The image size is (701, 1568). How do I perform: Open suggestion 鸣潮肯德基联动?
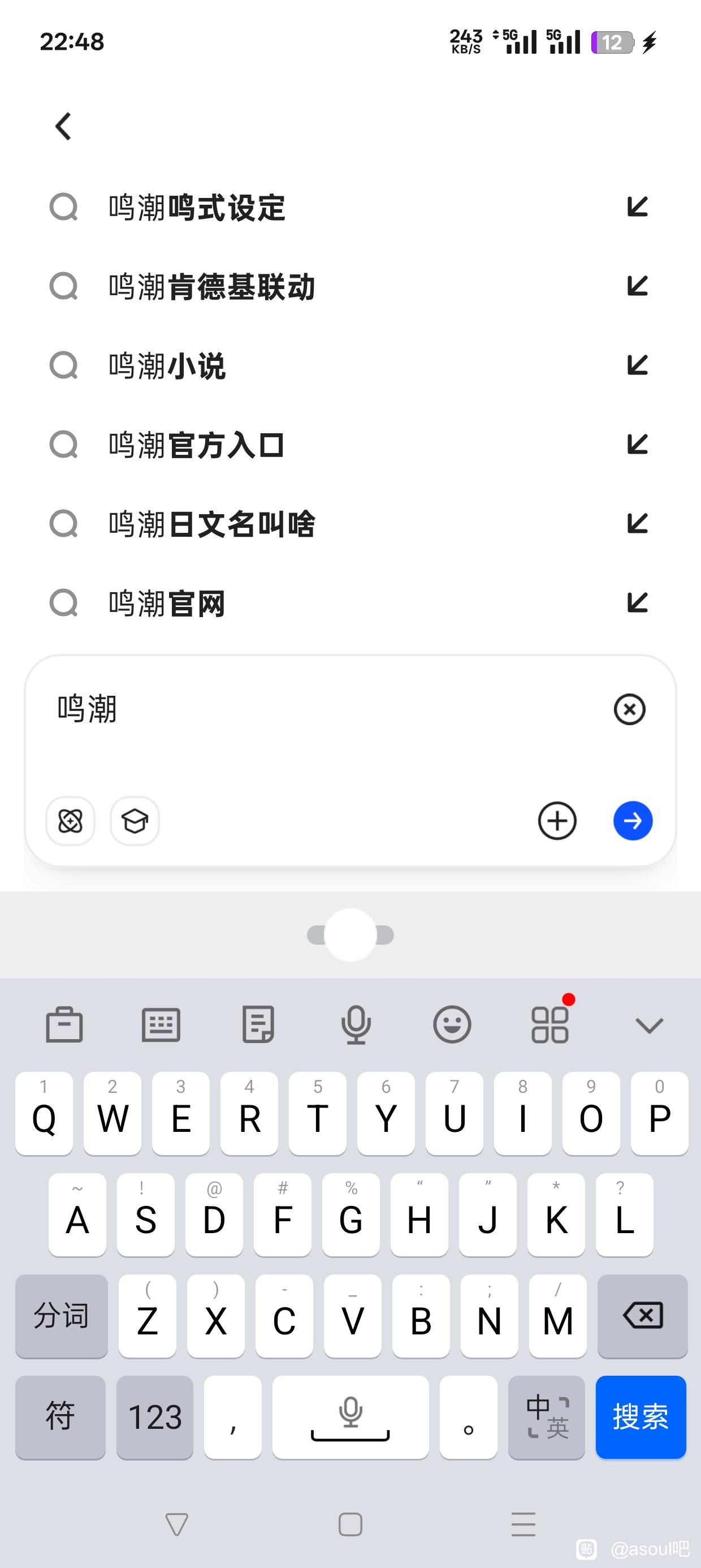click(x=212, y=287)
